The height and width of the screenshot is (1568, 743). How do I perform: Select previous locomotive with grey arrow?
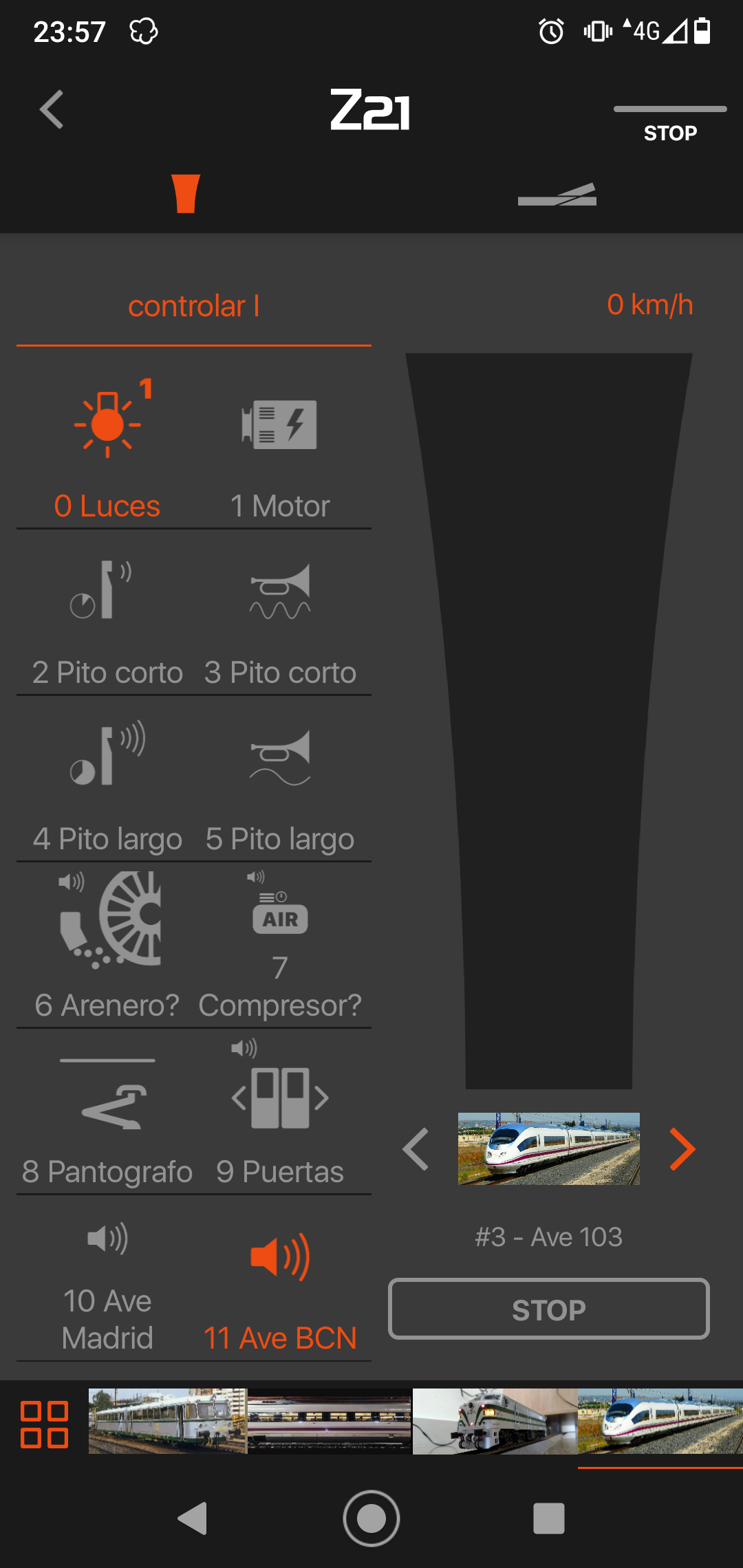tap(416, 1148)
